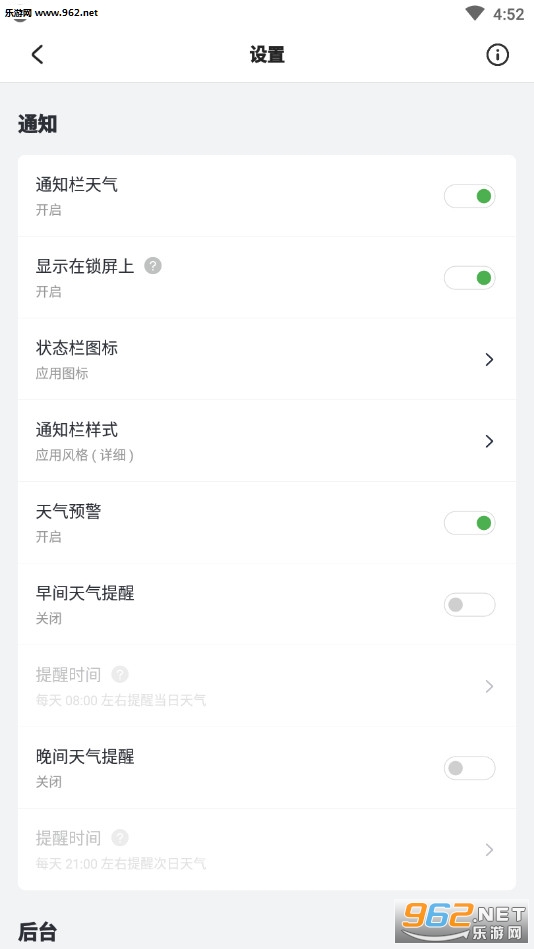Turn off the 通知栏天气 switch
Viewport: 534px width, 949px height.
point(469,196)
